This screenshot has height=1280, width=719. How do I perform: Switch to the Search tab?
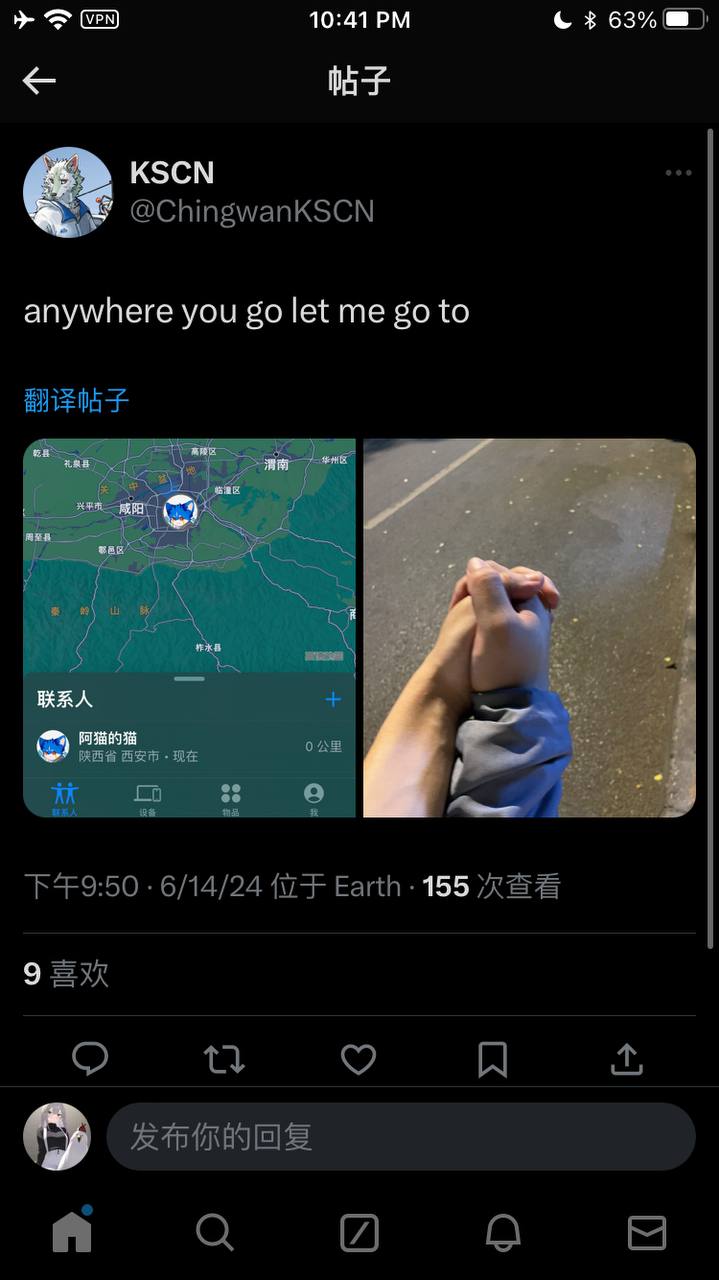coord(215,1232)
